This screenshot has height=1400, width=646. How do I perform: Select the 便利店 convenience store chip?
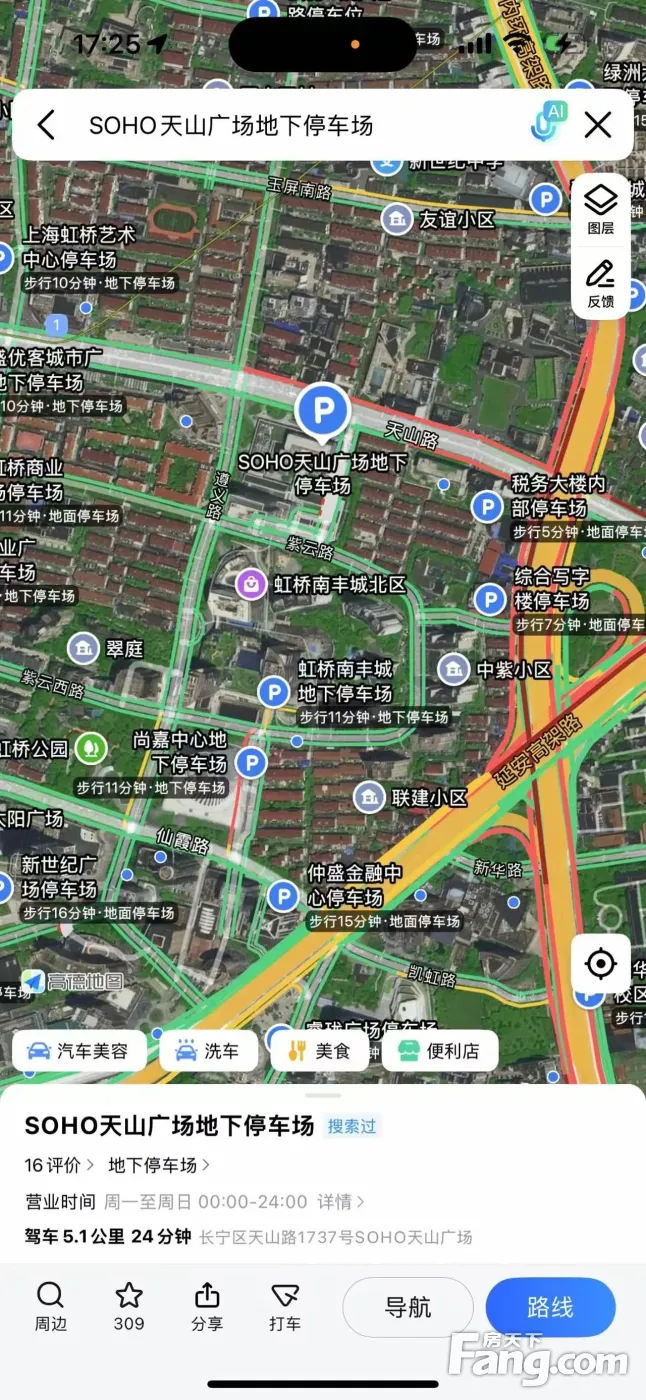440,1051
